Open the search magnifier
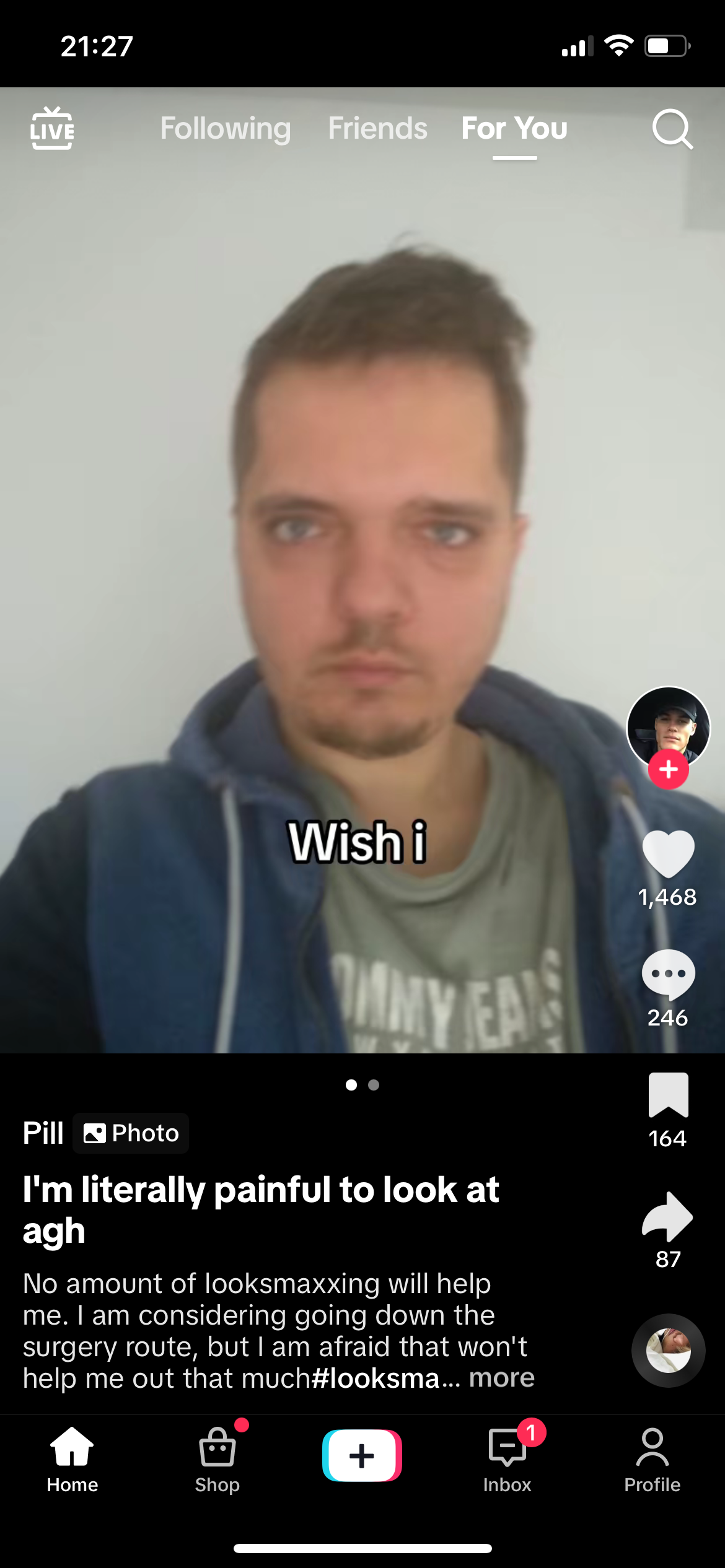725x1568 pixels. pos(672,129)
